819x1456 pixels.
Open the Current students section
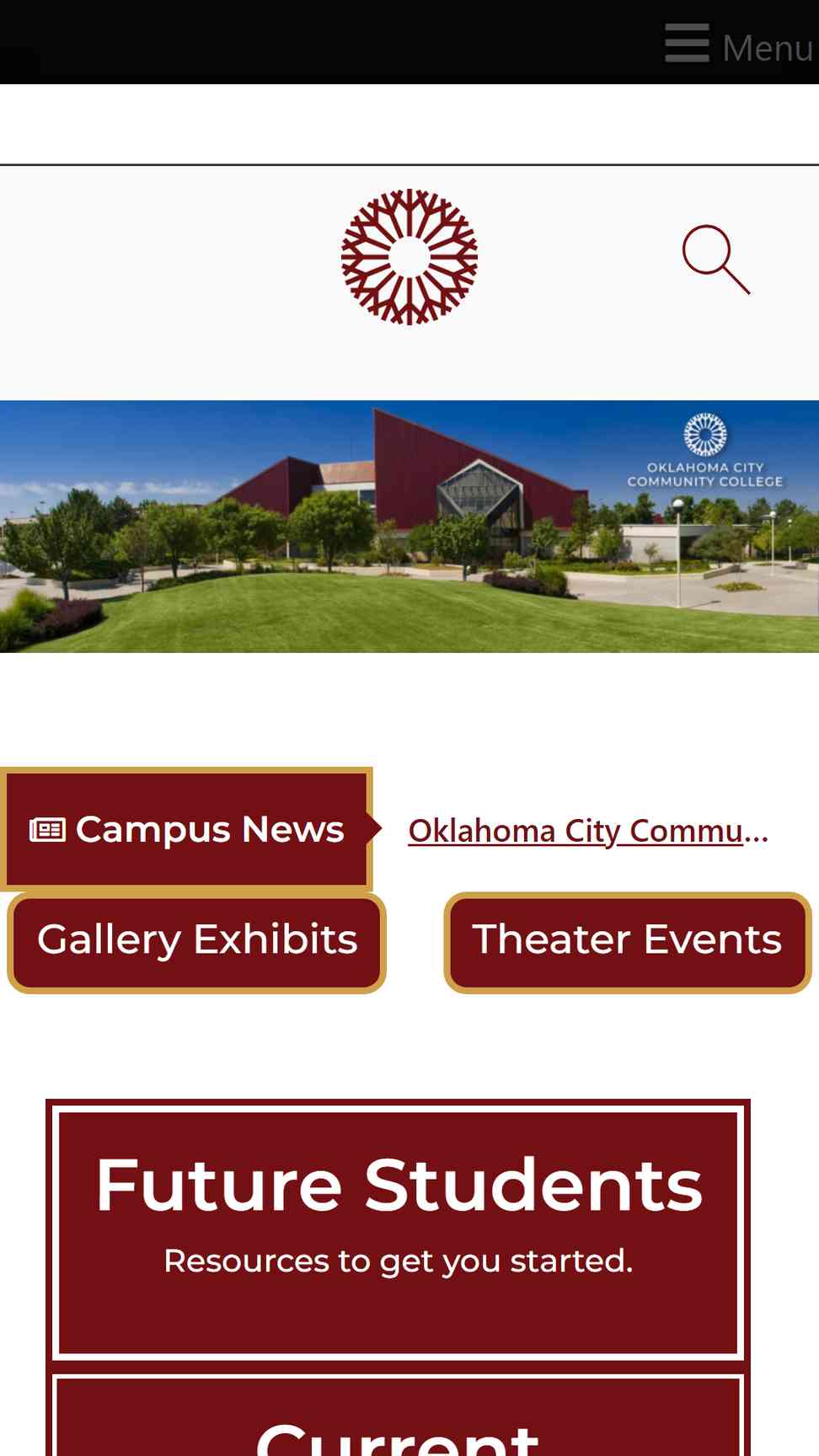click(398, 1416)
